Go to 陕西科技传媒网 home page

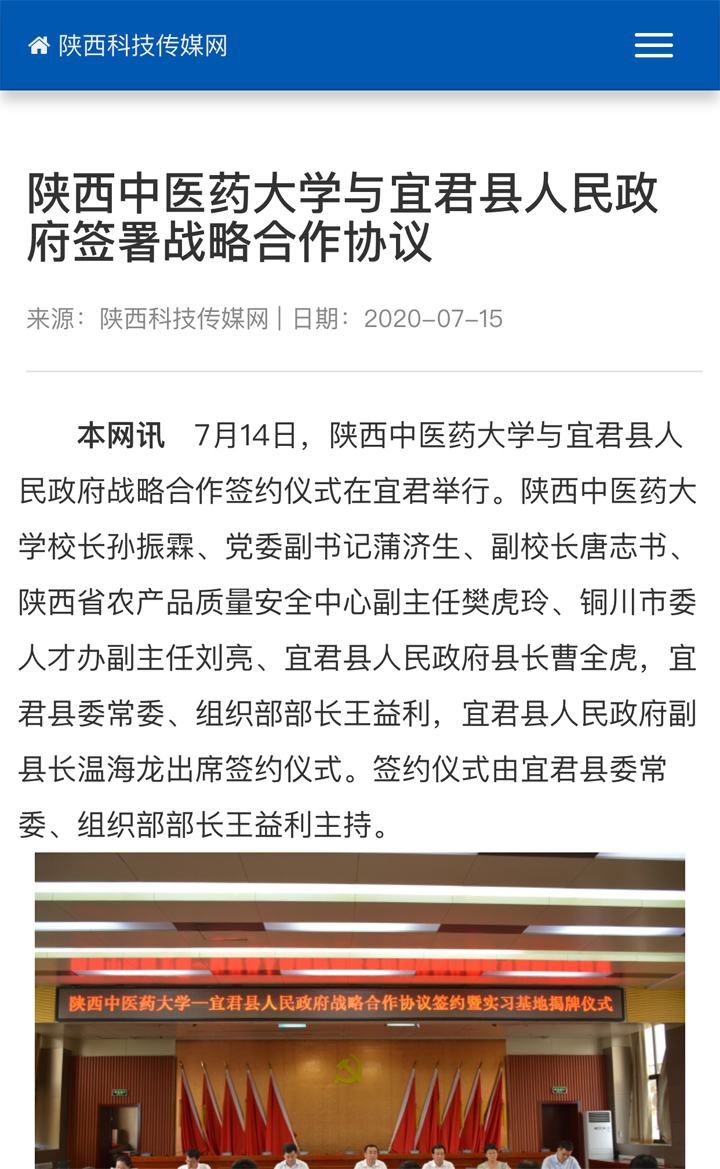click(128, 45)
